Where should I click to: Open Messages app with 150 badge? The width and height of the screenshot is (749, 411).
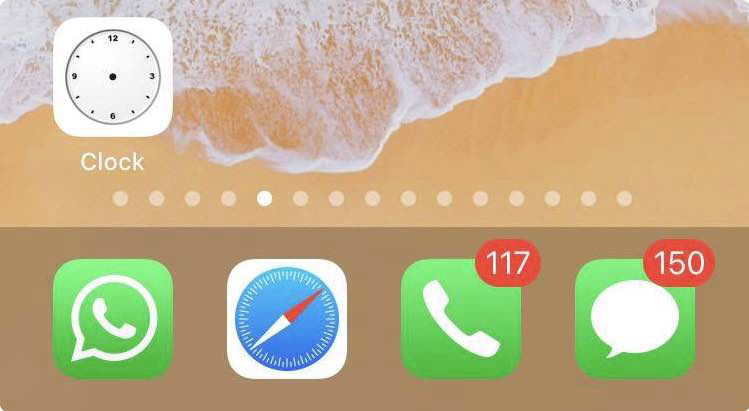pyautogui.click(x=634, y=319)
